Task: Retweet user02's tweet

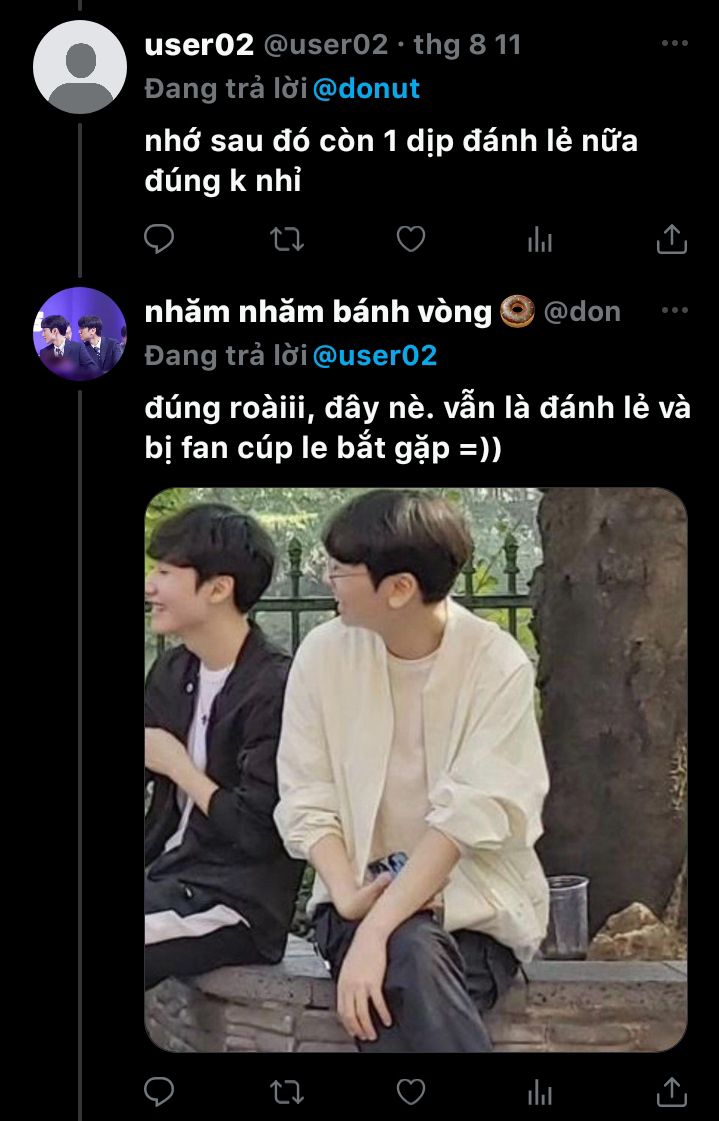Action: click(287, 239)
